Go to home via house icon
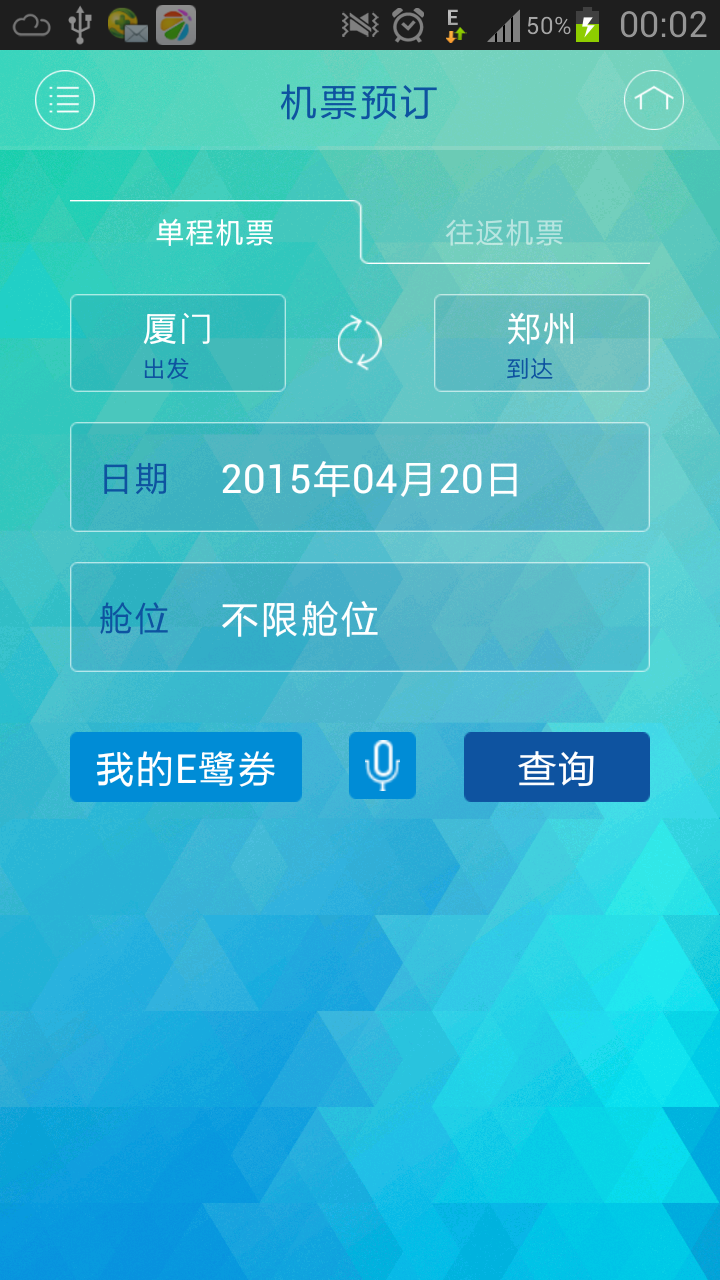This screenshot has height=1280, width=720. (654, 100)
